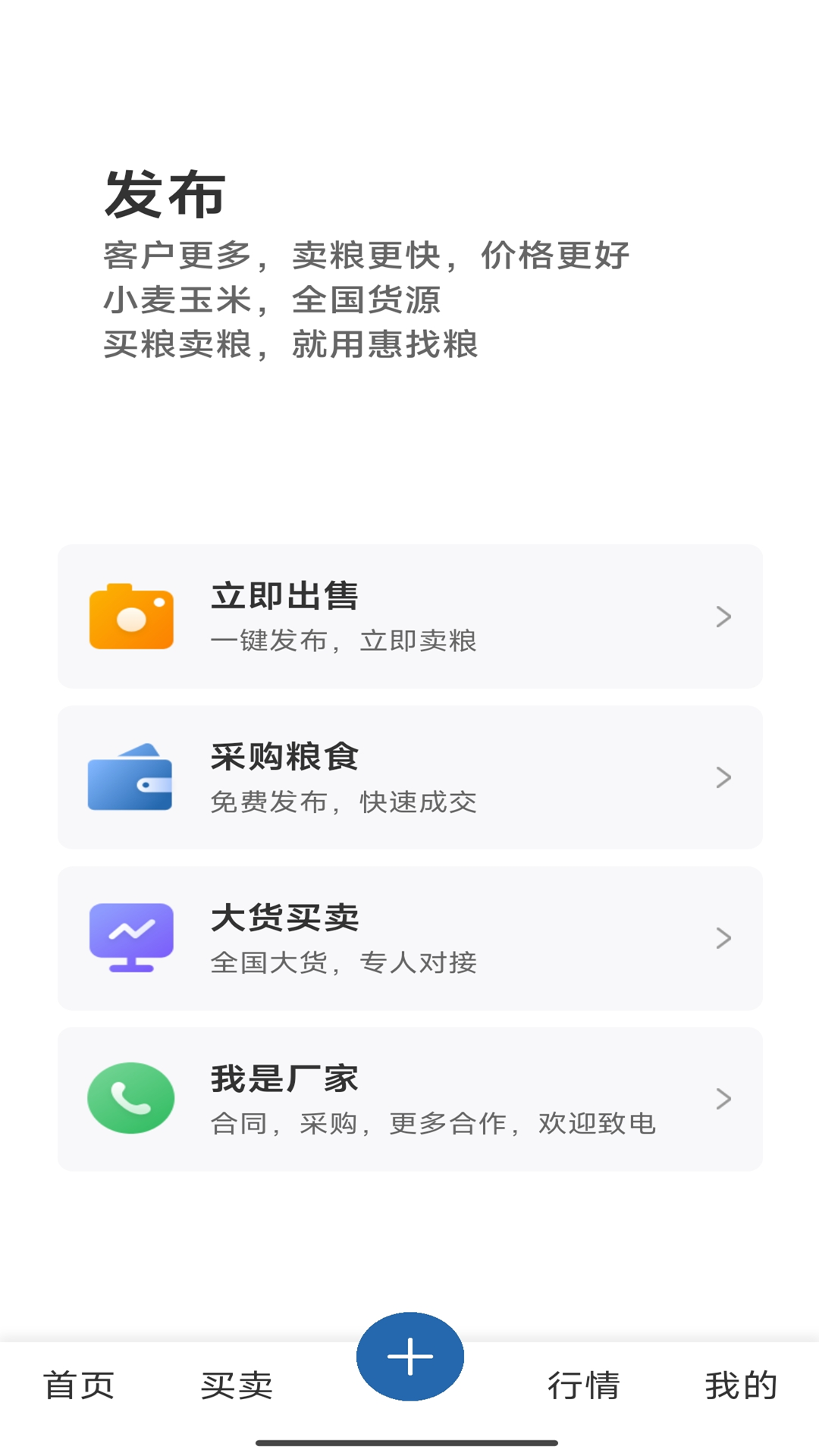The image size is (819, 1456).
Task: Expand the 我是厂家 row chevron
Action: point(723,1098)
